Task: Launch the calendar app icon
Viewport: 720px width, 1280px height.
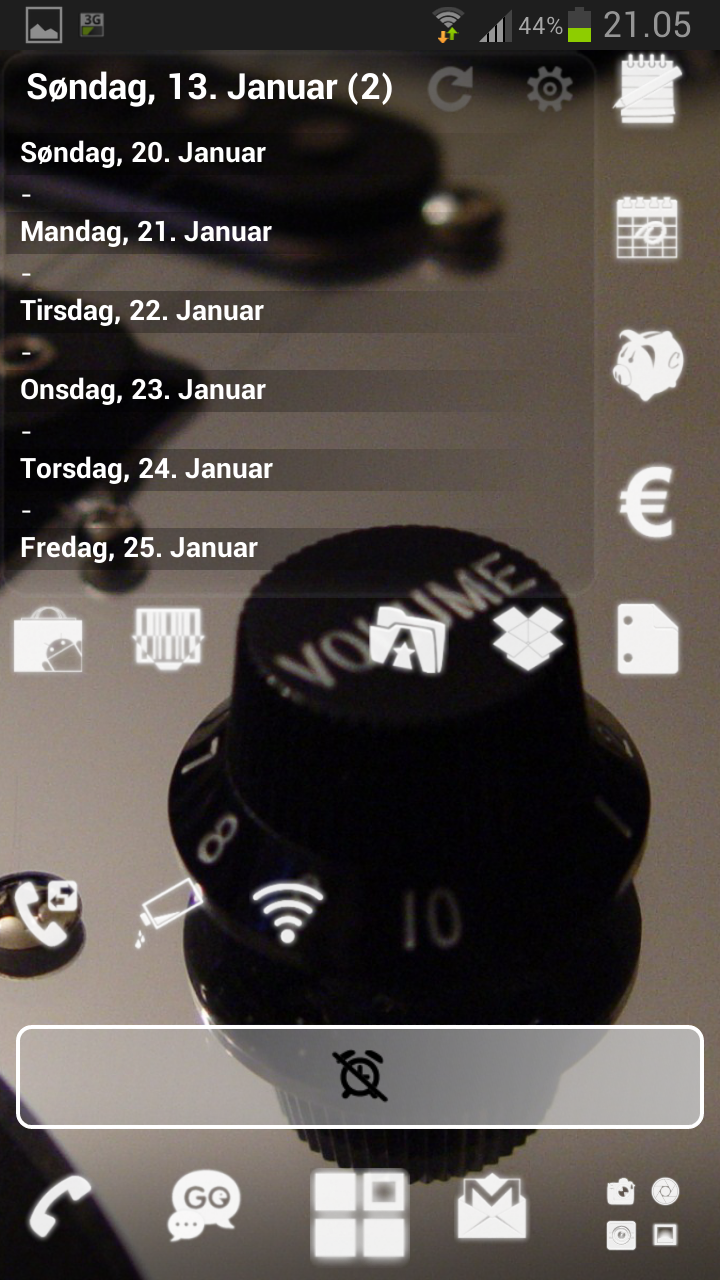Action: click(647, 227)
